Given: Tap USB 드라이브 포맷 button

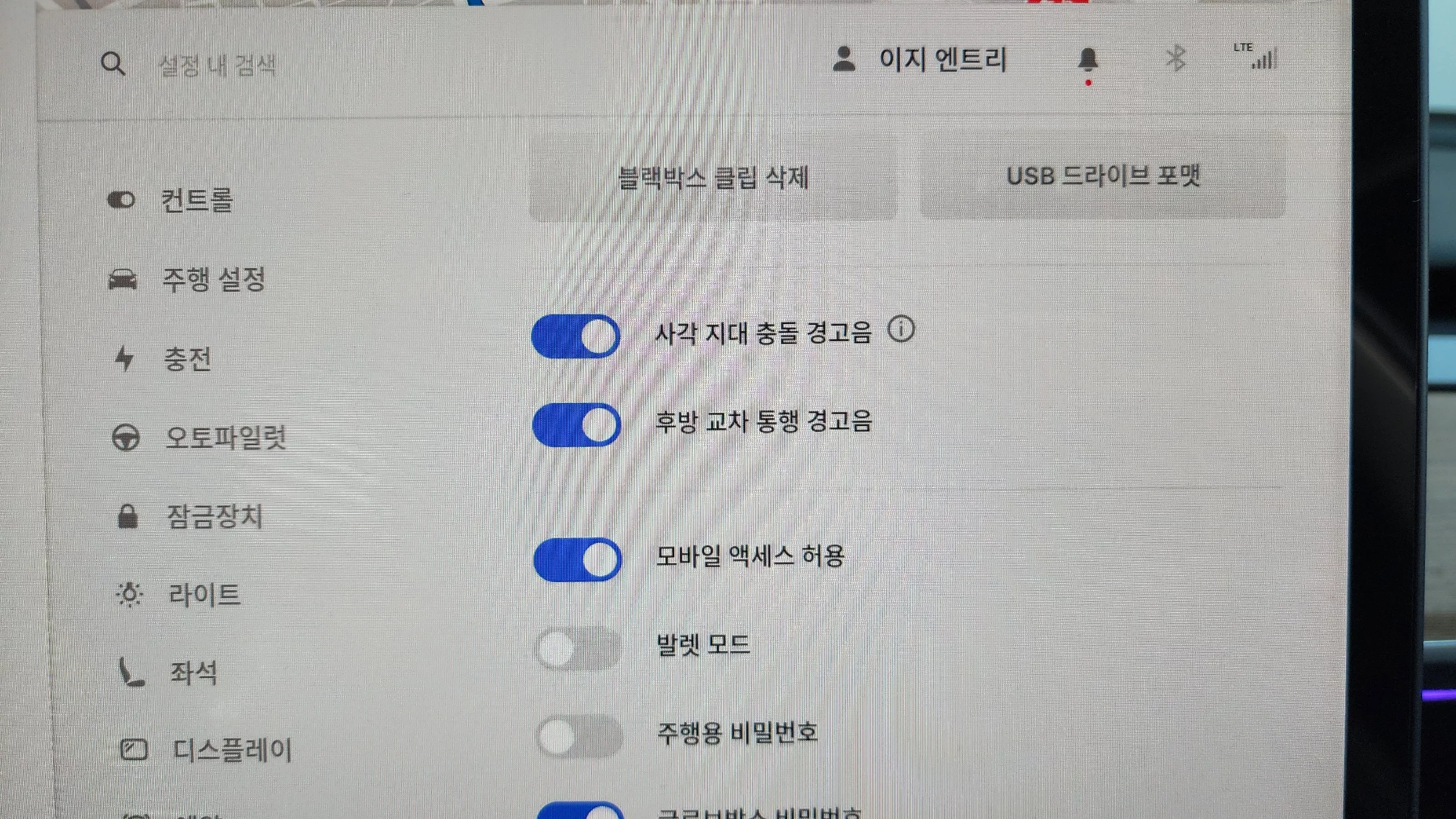Looking at the screenshot, I should 1103,177.
